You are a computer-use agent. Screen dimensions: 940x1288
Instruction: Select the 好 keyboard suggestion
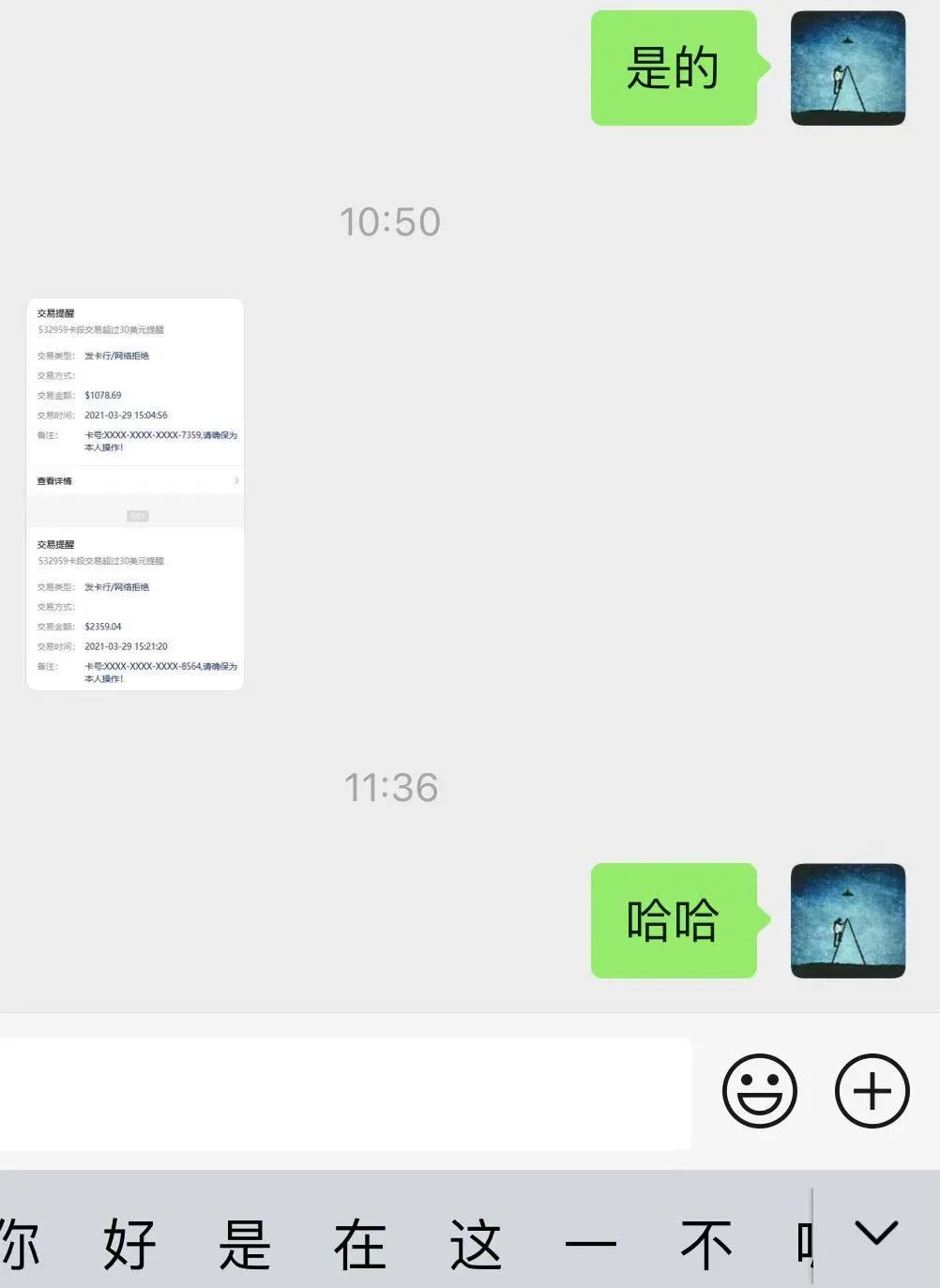point(129,1244)
